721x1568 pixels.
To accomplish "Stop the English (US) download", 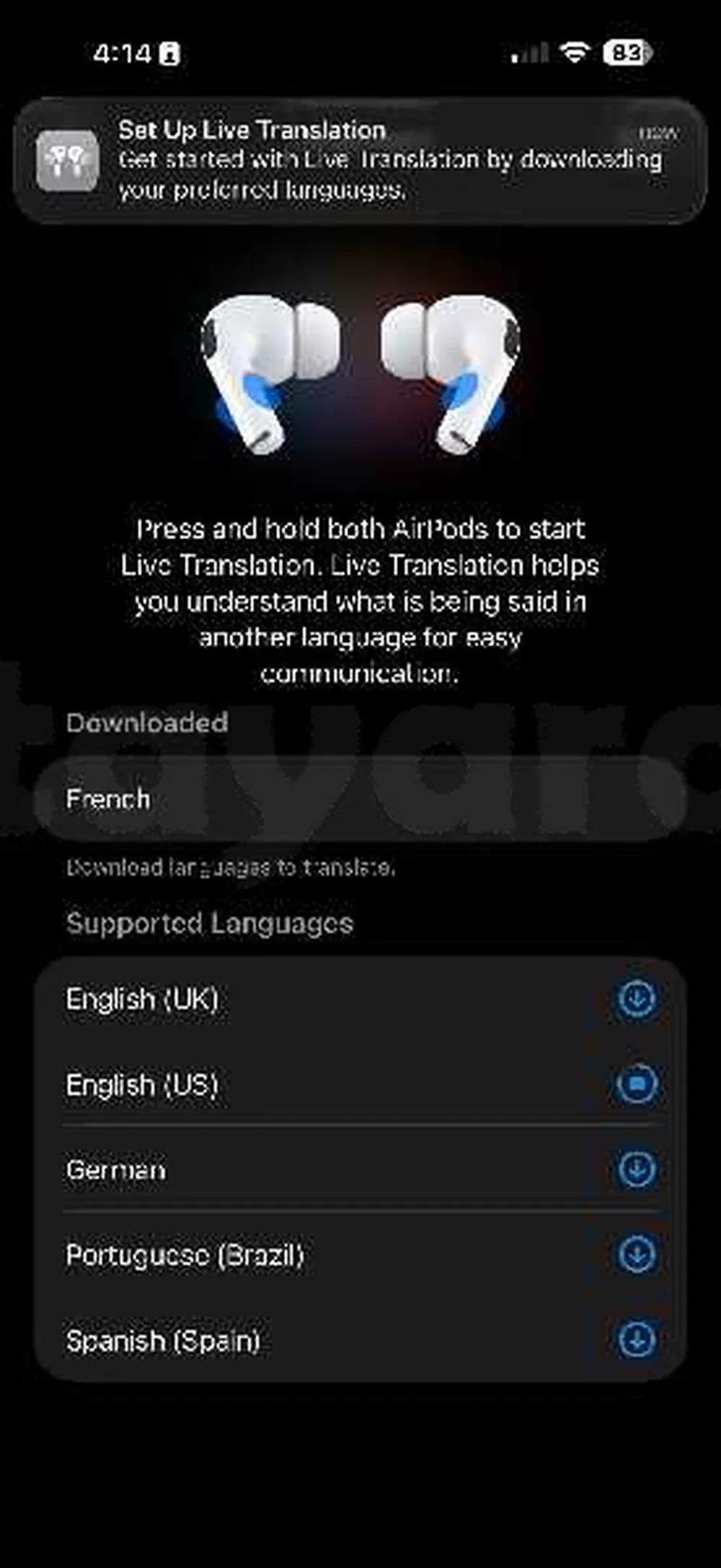I will tap(637, 1084).
